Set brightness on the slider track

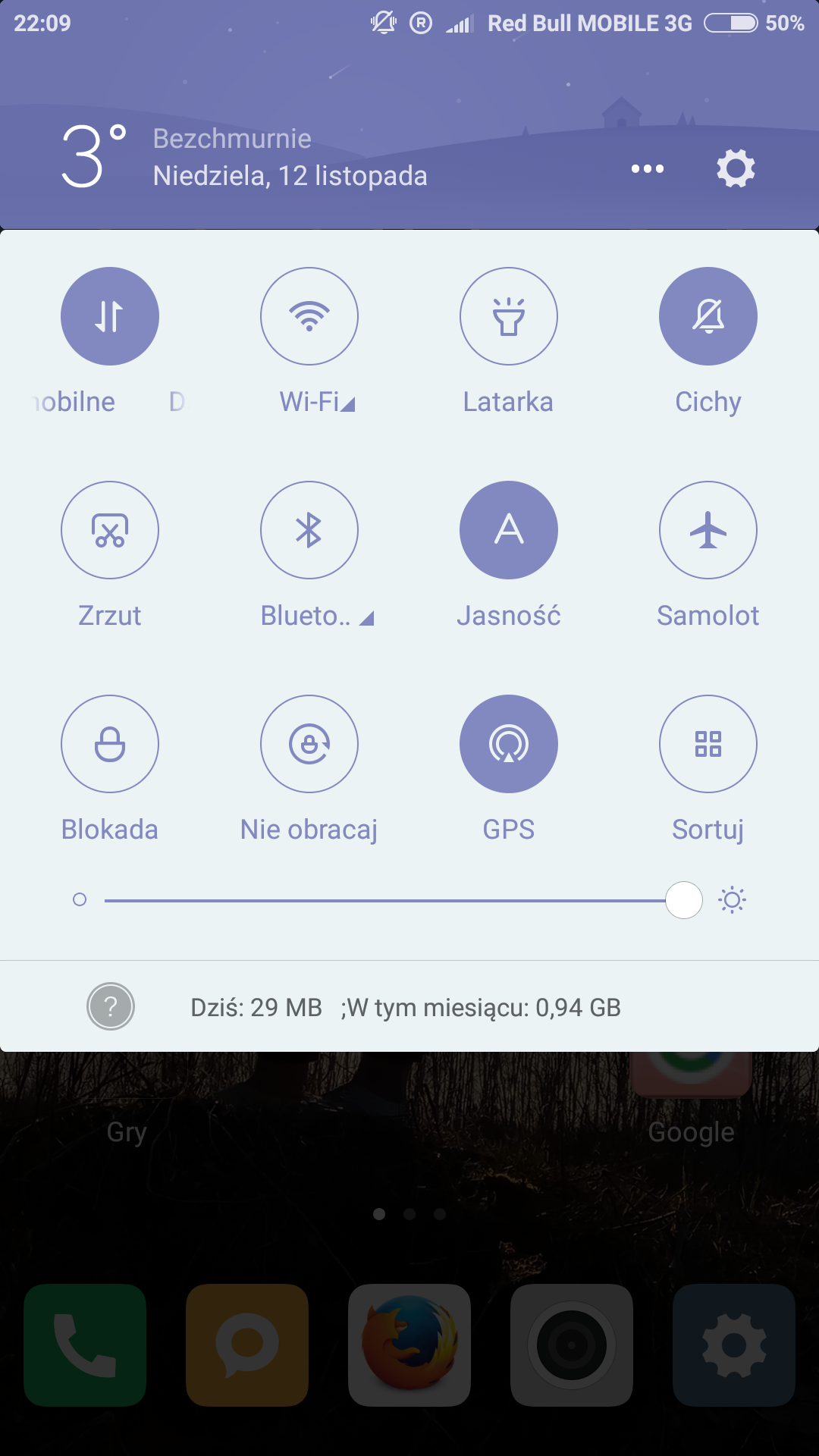[x=379, y=900]
